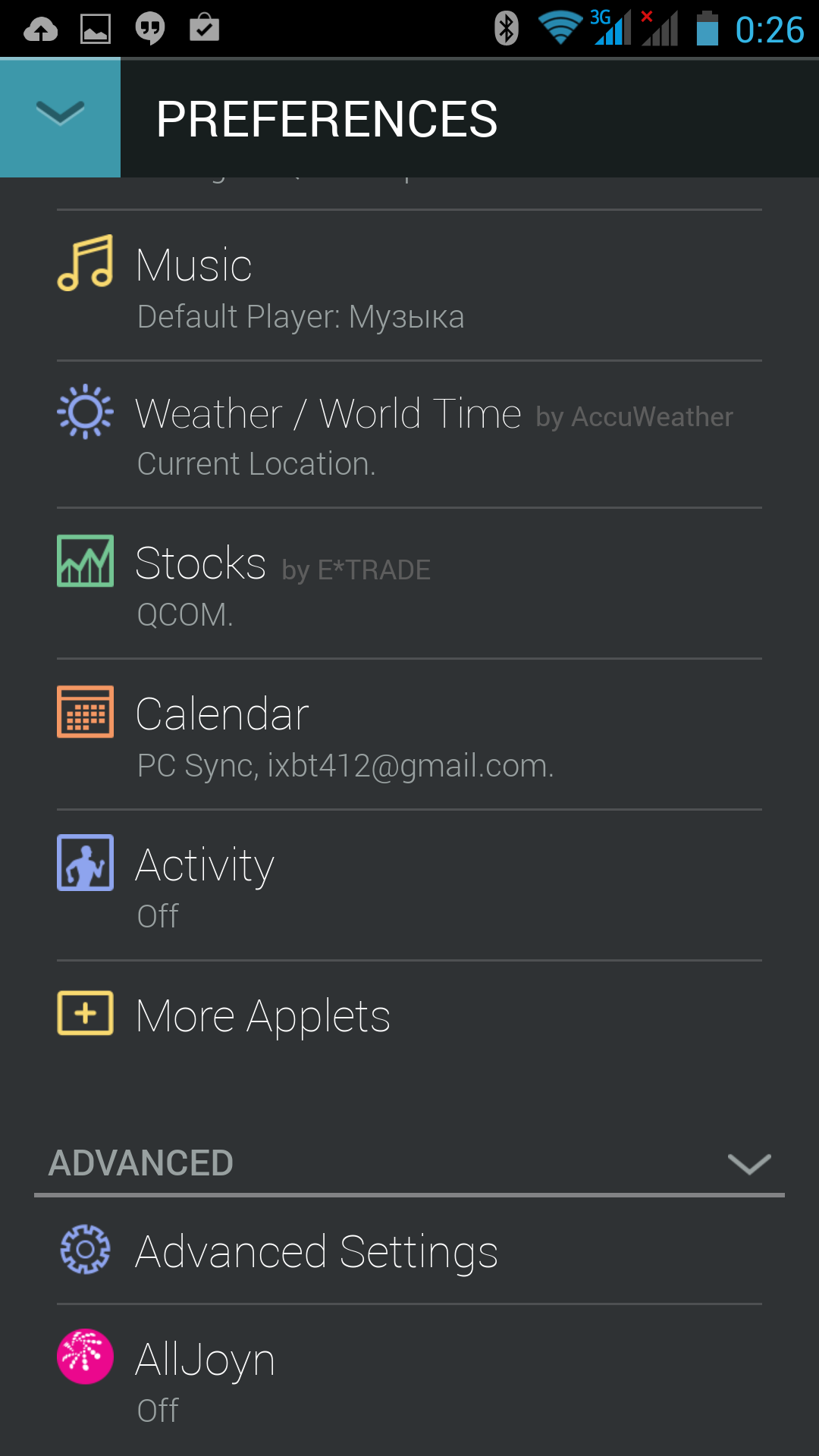Open Advanced Settings

tap(409, 1251)
